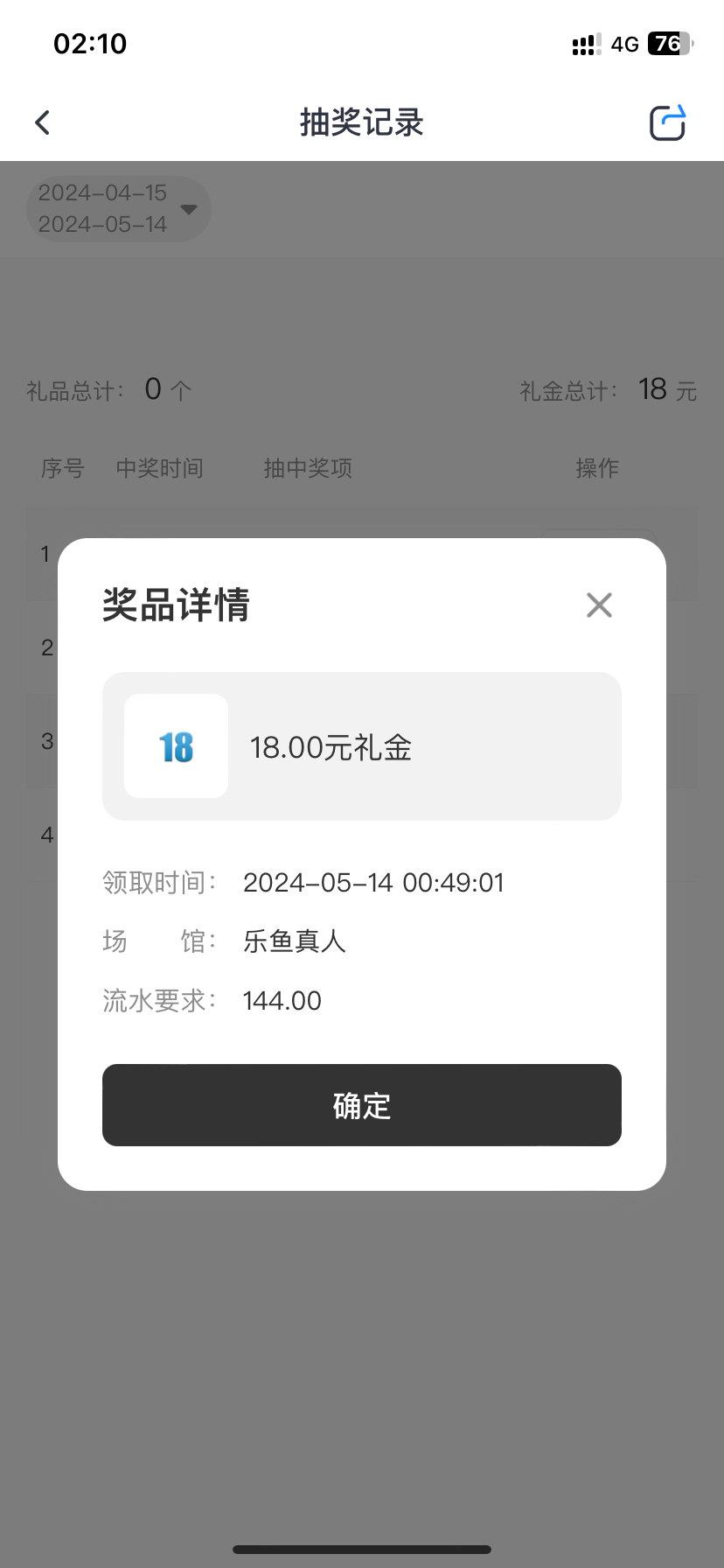The image size is (724, 1568).
Task: Confirm with the 确定 button
Action: click(361, 1105)
